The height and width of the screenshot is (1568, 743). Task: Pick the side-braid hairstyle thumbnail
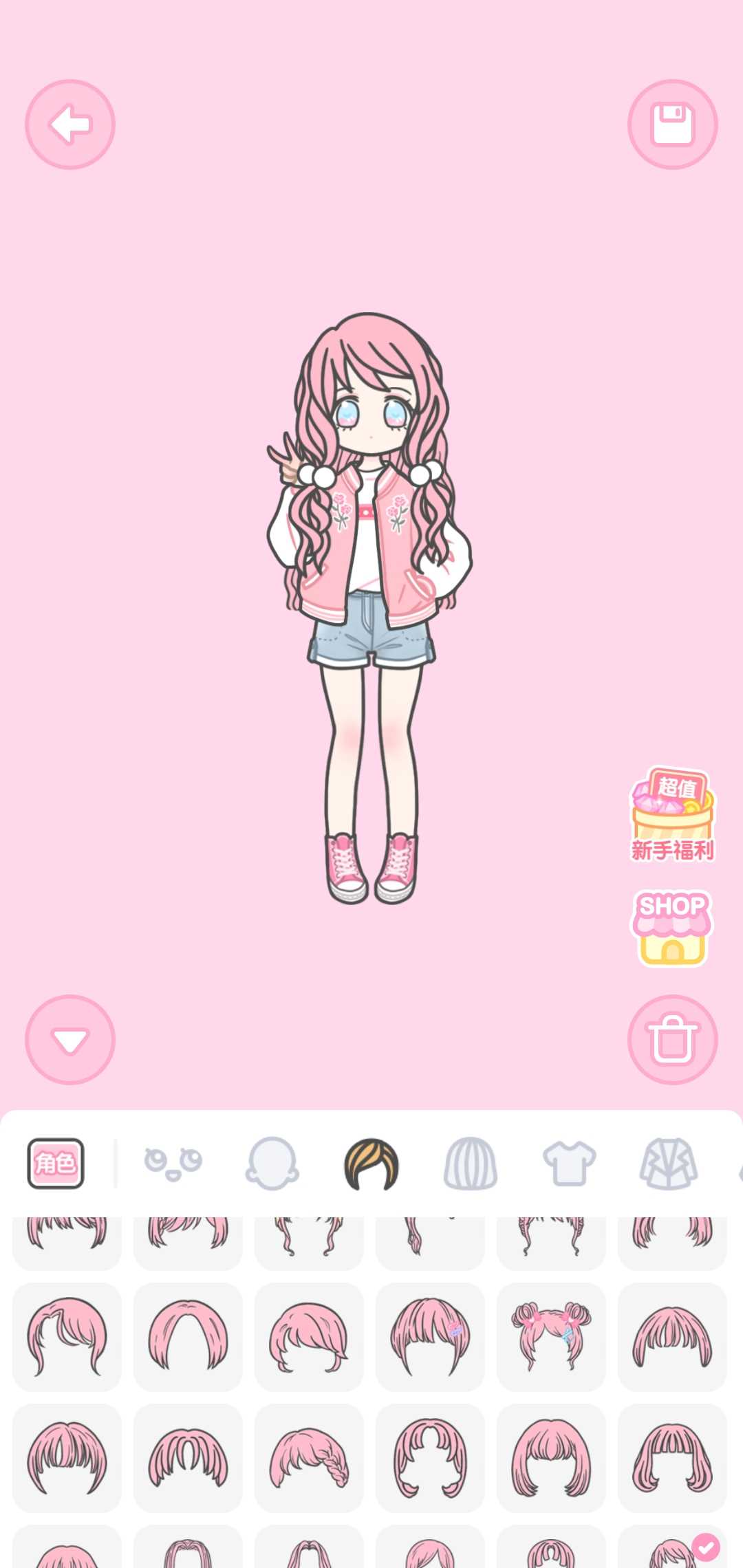(x=309, y=1458)
